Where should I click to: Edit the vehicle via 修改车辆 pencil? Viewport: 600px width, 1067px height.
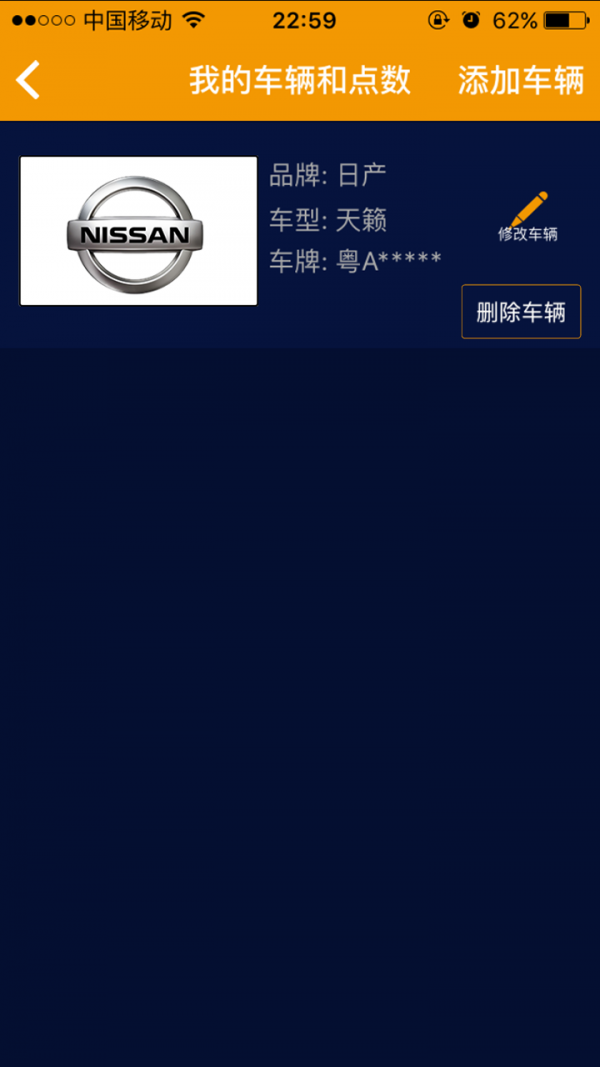(528, 217)
